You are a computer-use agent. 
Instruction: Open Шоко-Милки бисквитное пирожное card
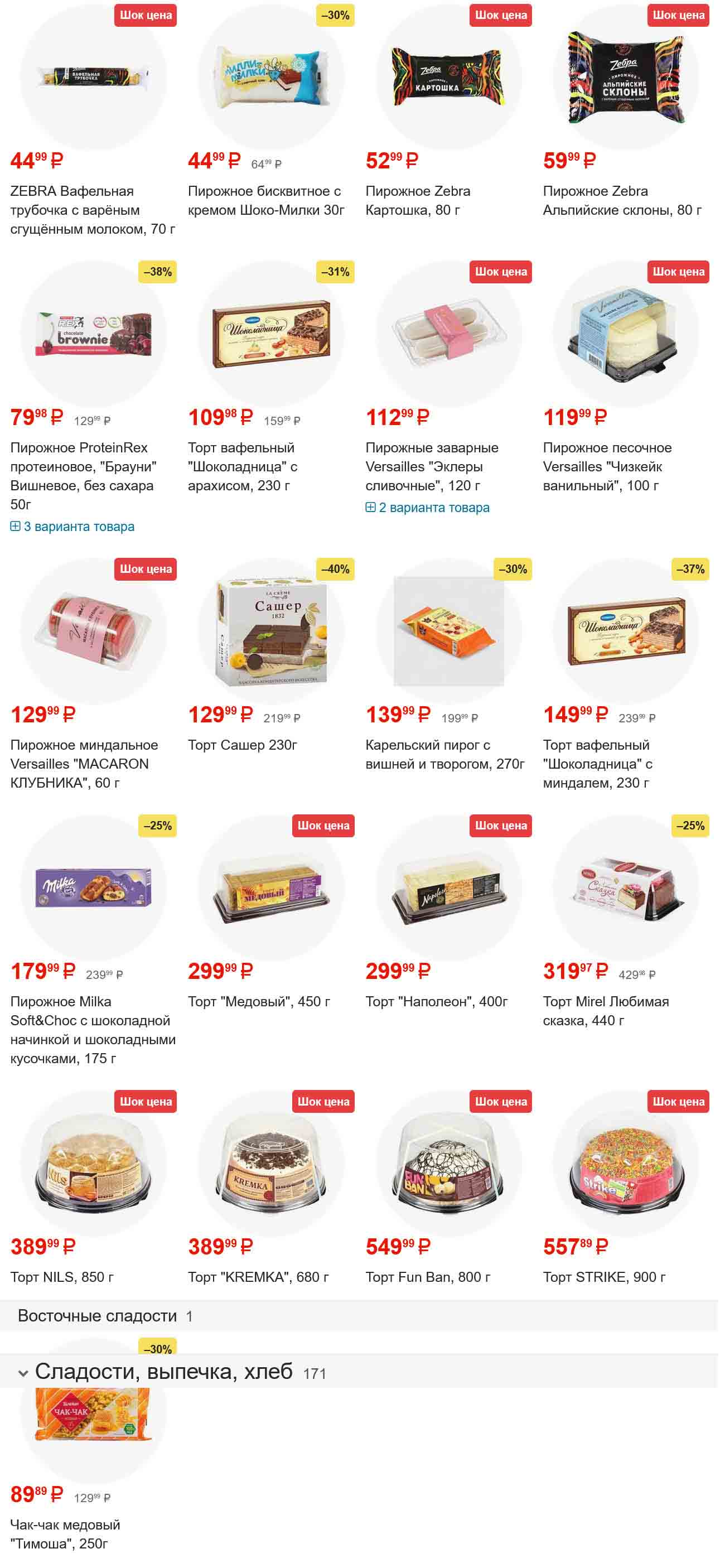click(265, 200)
